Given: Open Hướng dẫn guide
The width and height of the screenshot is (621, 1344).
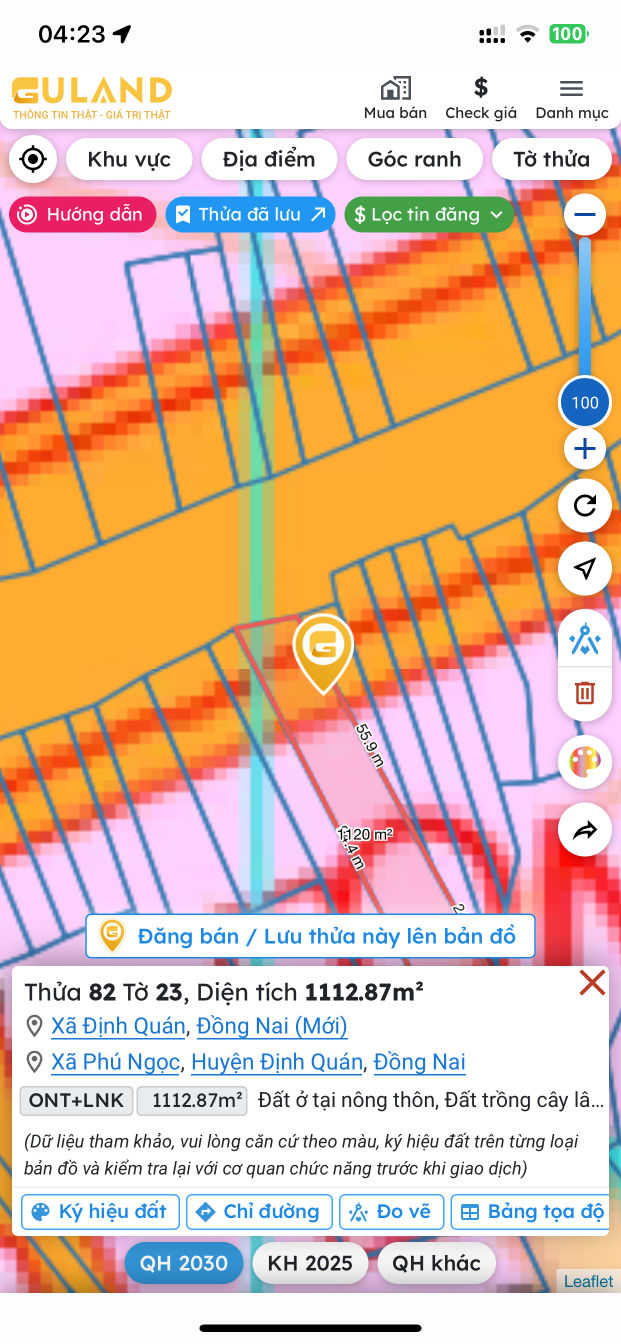Looking at the screenshot, I should [83, 214].
